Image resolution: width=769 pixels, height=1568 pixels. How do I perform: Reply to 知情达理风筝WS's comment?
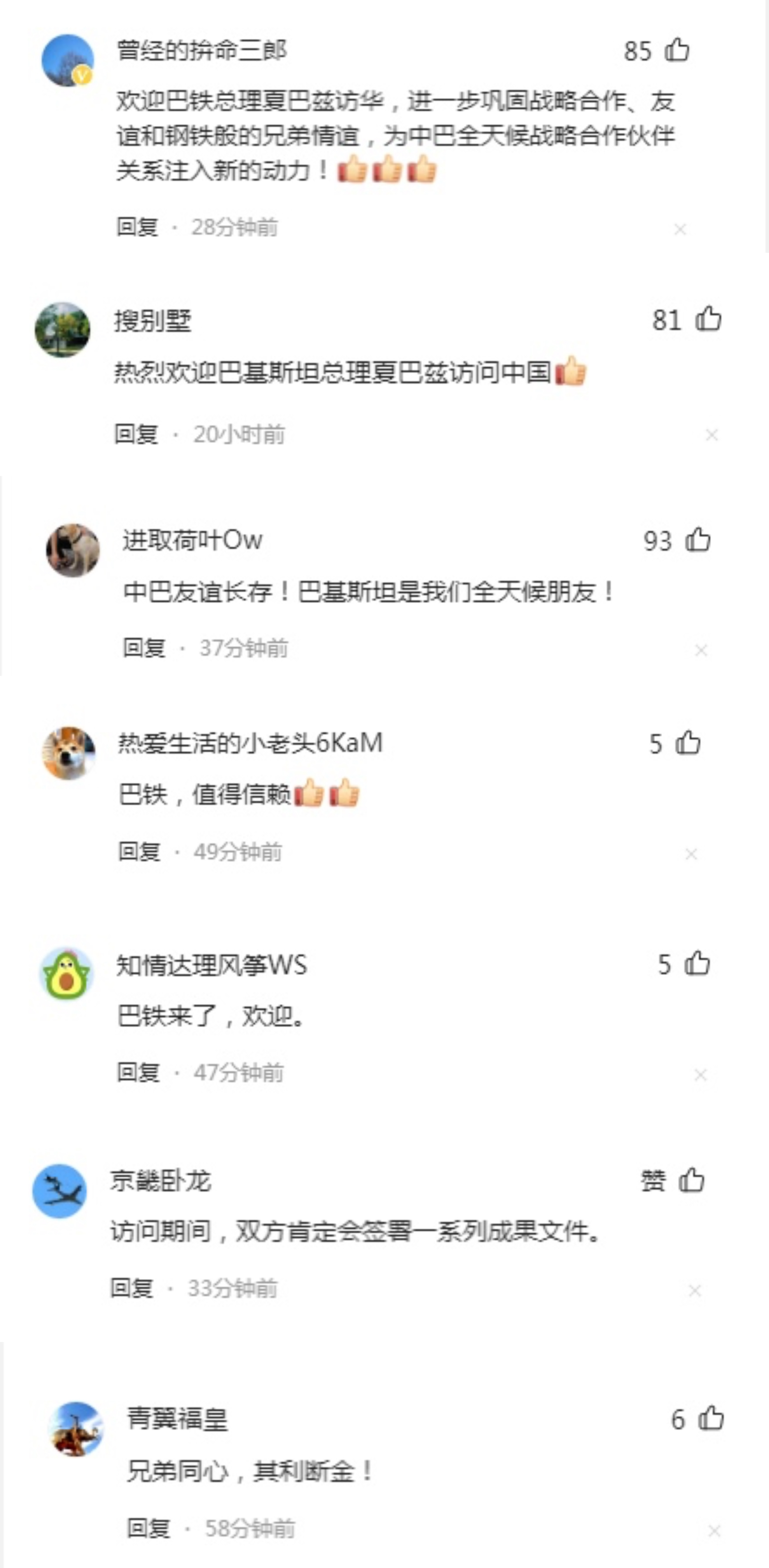[x=139, y=1072]
